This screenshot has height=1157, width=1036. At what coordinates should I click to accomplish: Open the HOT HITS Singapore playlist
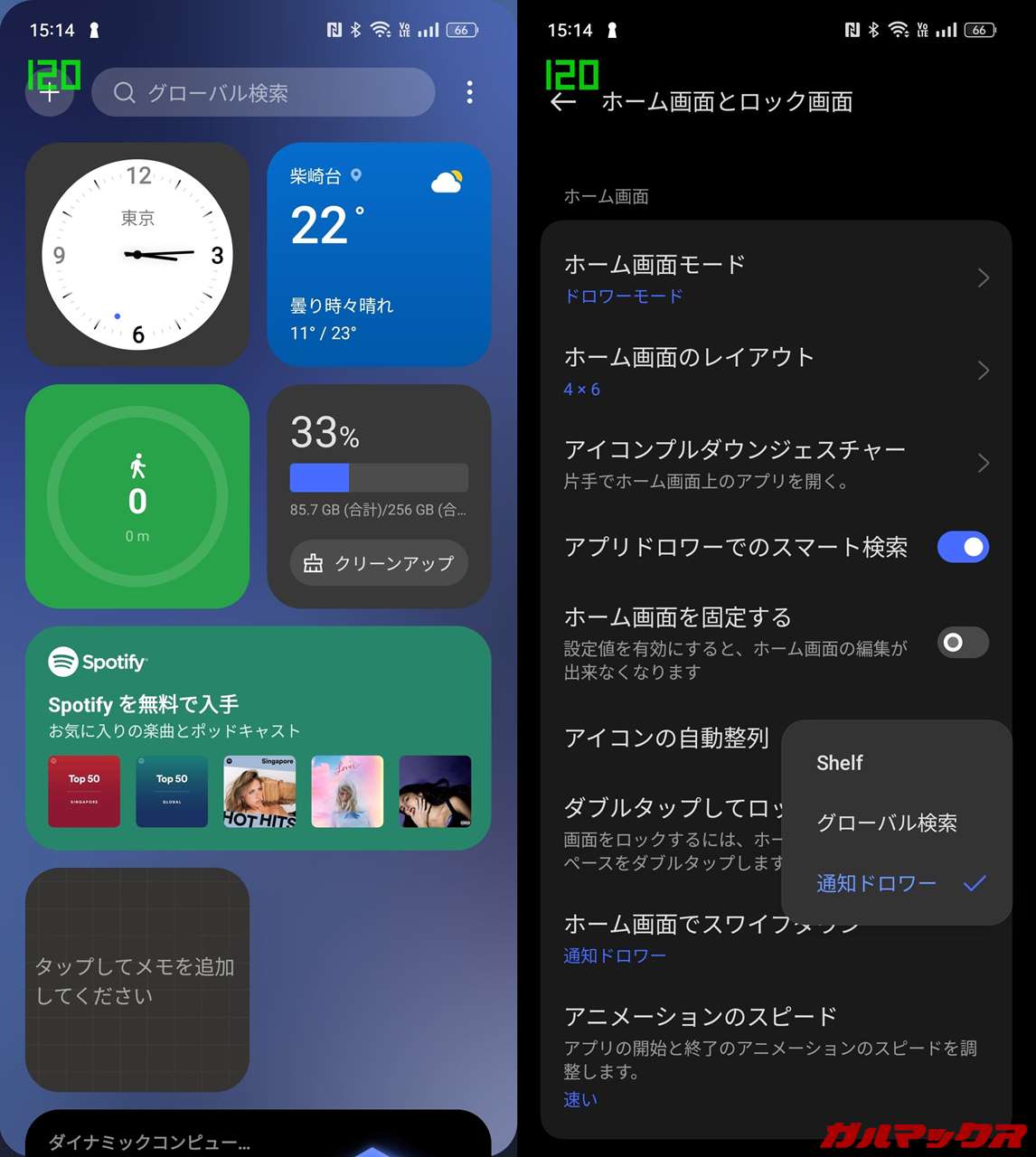(x=259, y=791)
